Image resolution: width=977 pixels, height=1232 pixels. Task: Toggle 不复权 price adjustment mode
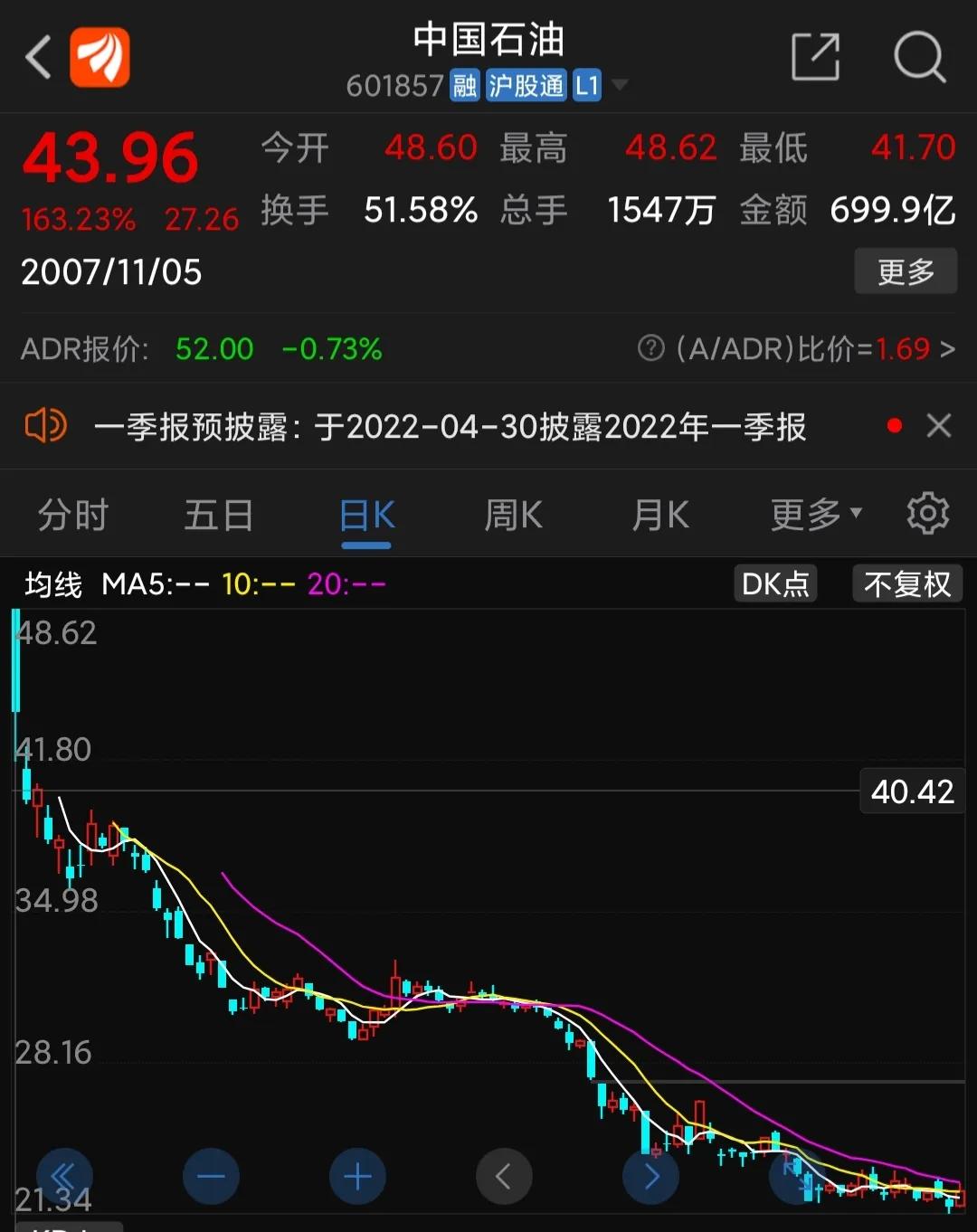907,583
